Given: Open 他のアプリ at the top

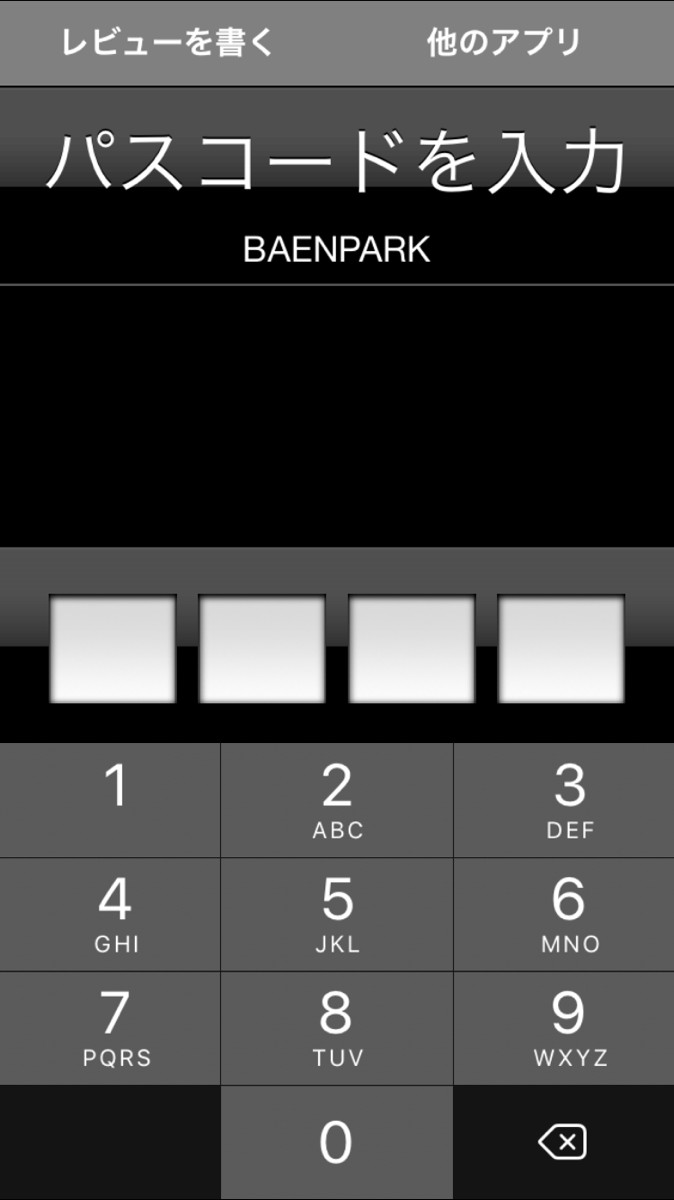Looking at the screenshot, I should tap(504, 43).
